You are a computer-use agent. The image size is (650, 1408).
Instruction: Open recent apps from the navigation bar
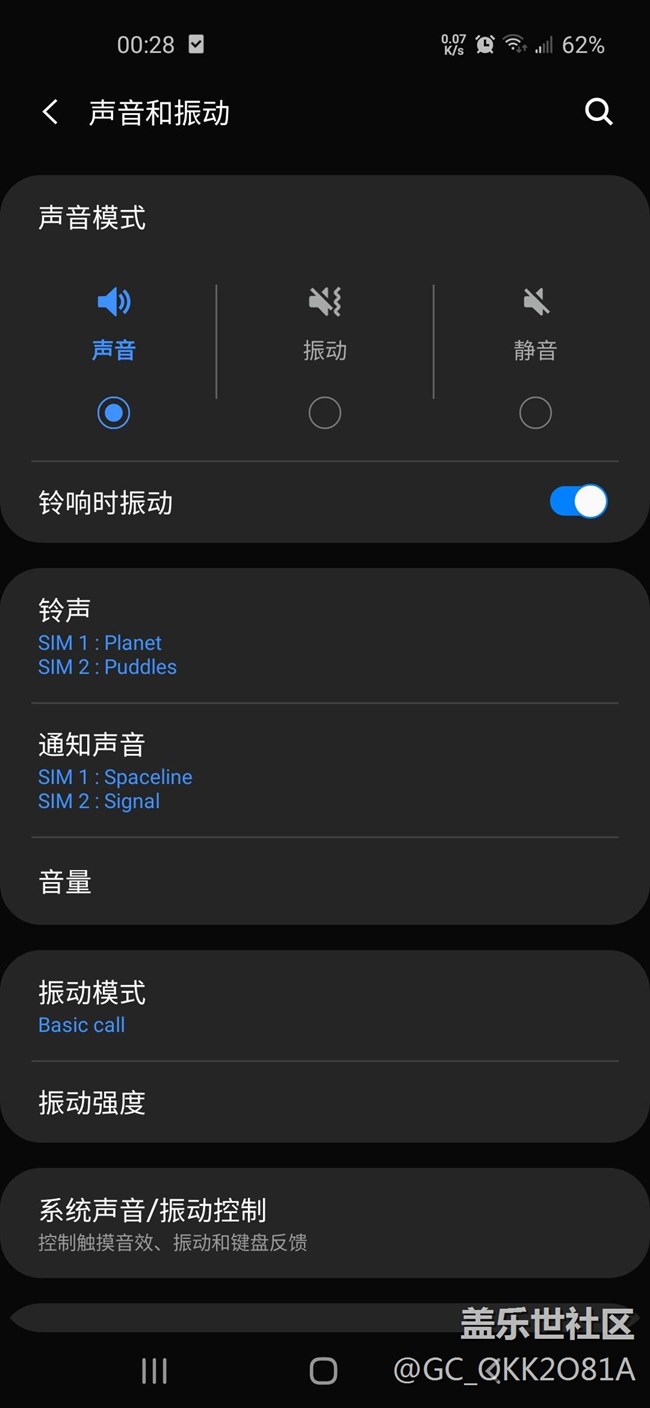pyautogui.click(x=154, y=1371)
